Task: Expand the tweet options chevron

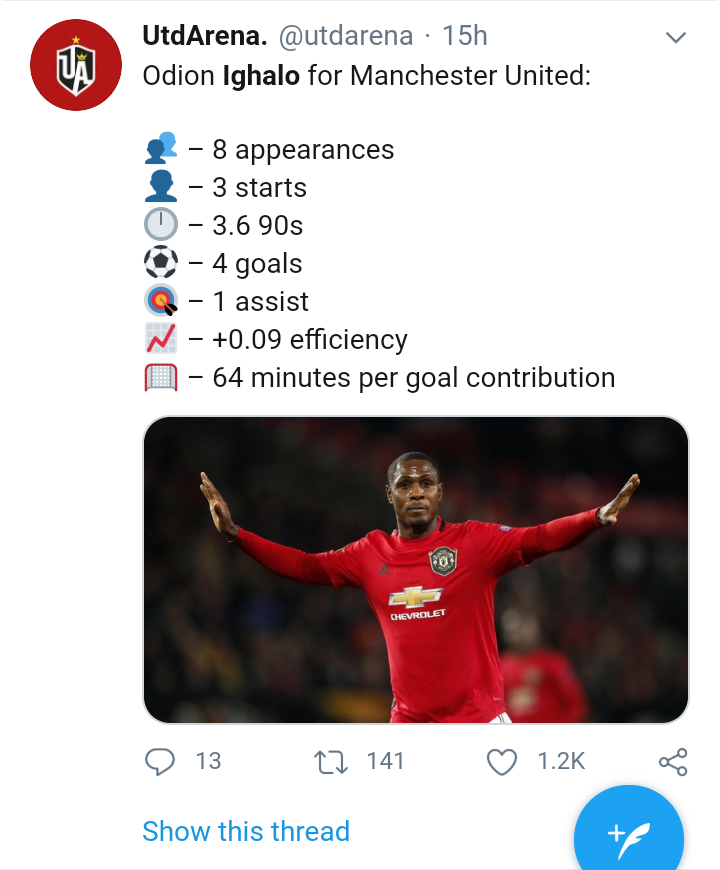Action: tap(676, 38)
